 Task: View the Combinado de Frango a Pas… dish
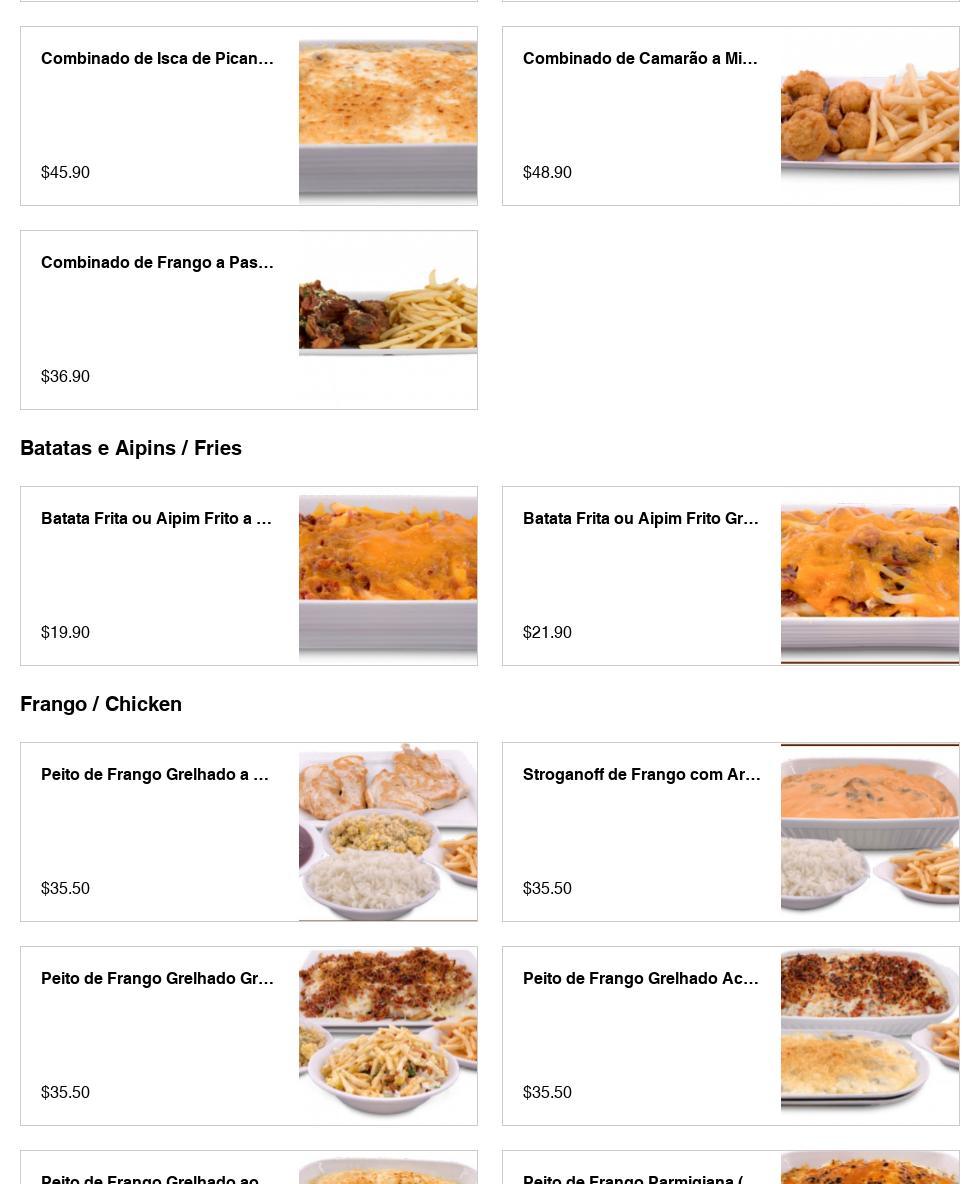[x=248, y=320]
